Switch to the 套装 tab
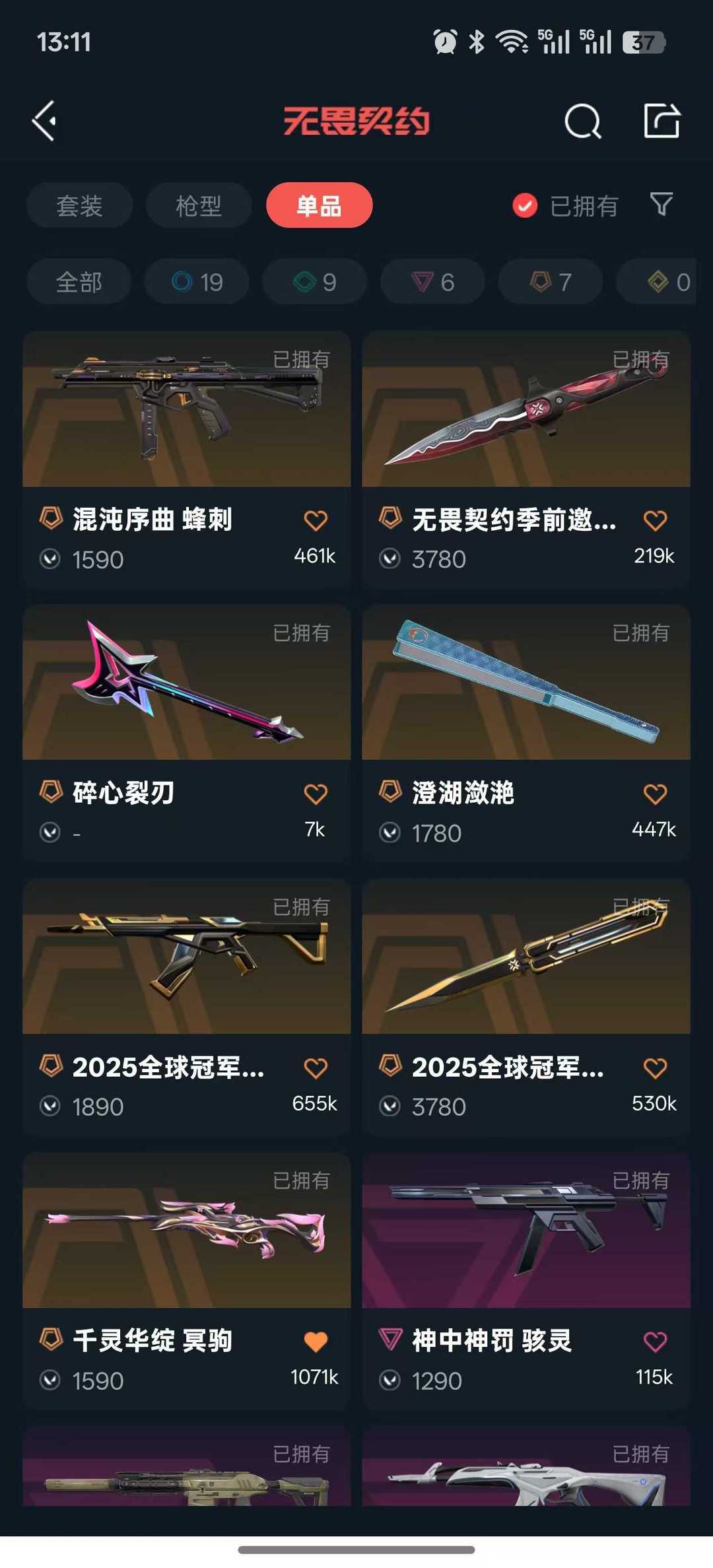This screenshot has height=1568, width=713. (79, 205)
